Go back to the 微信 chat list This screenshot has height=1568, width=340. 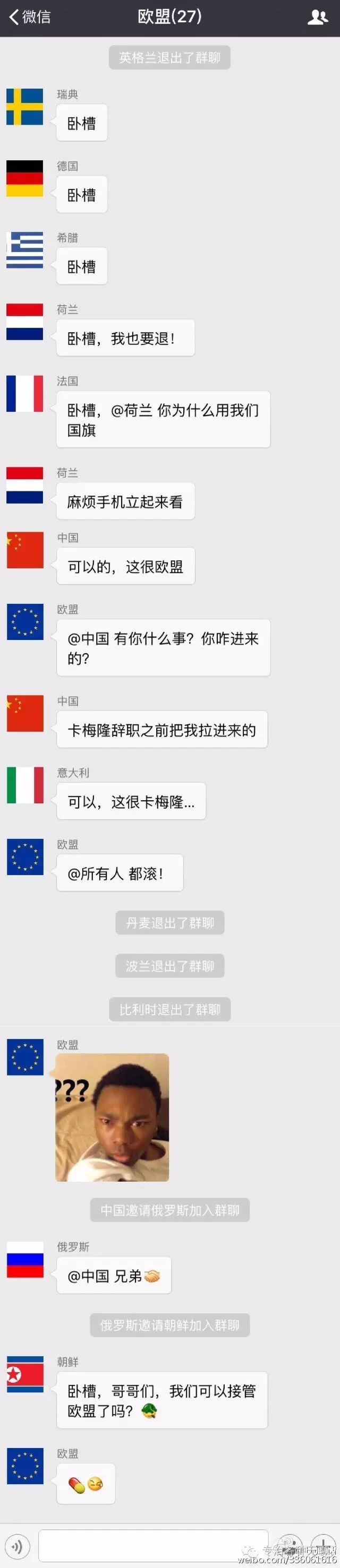point(29,17)
